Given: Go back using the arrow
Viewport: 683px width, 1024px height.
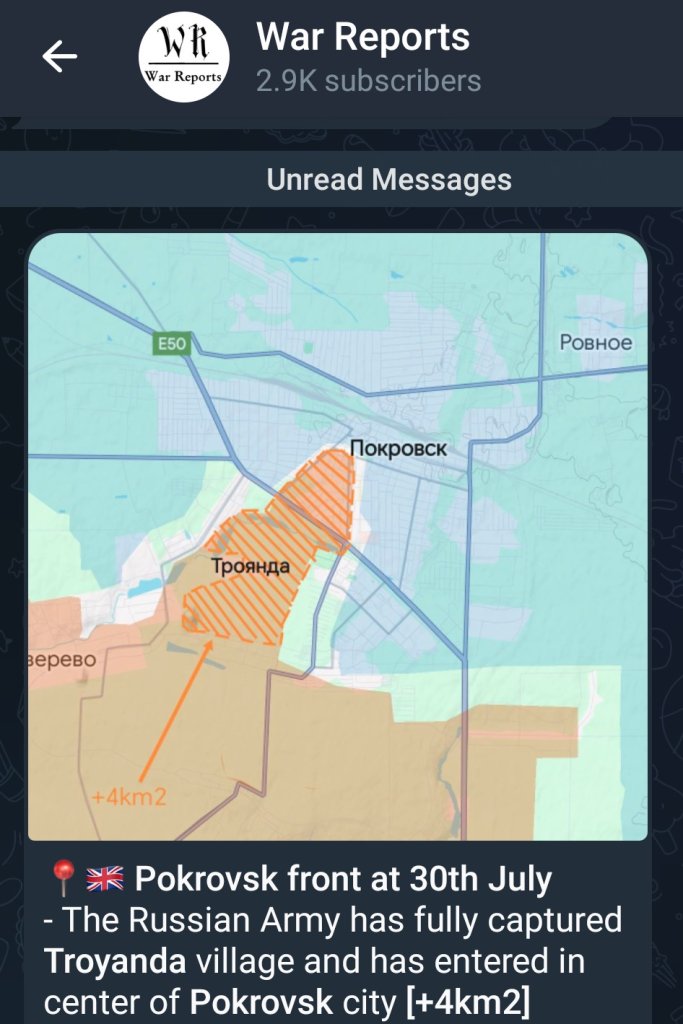Looking at the screenshot, I should 59,57.
